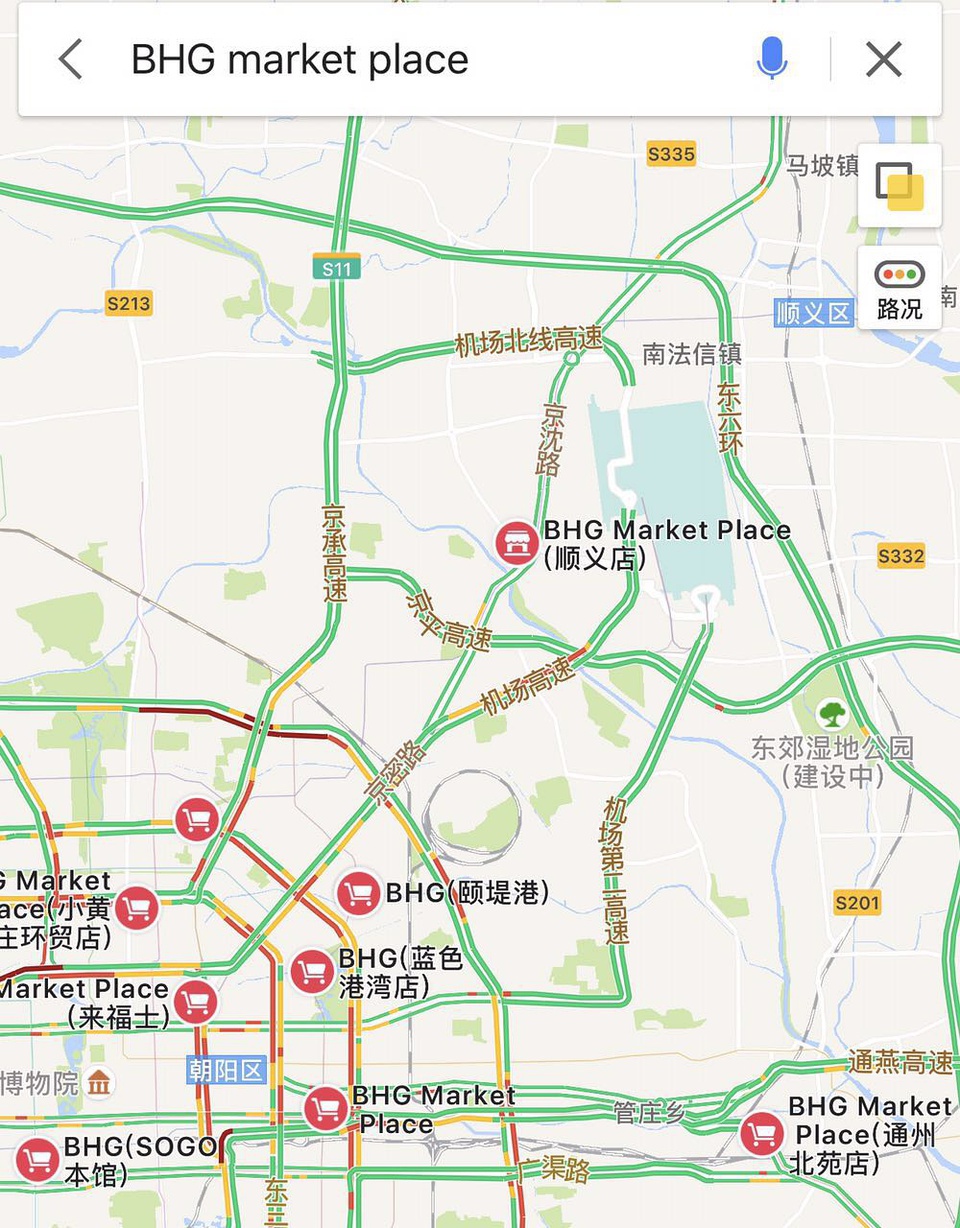Select the BHG Market Place(通州北苑店) pin

(x=762, y=1134)
